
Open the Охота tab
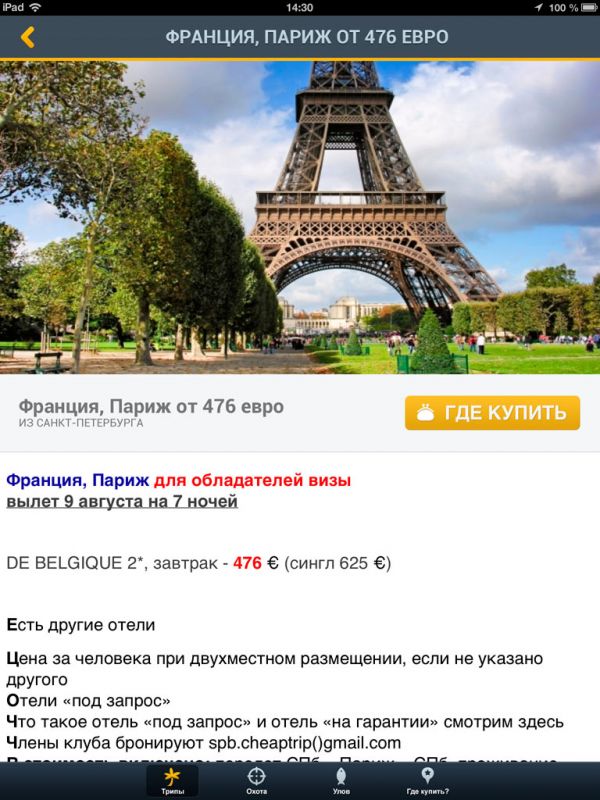(x=257, y=781)
